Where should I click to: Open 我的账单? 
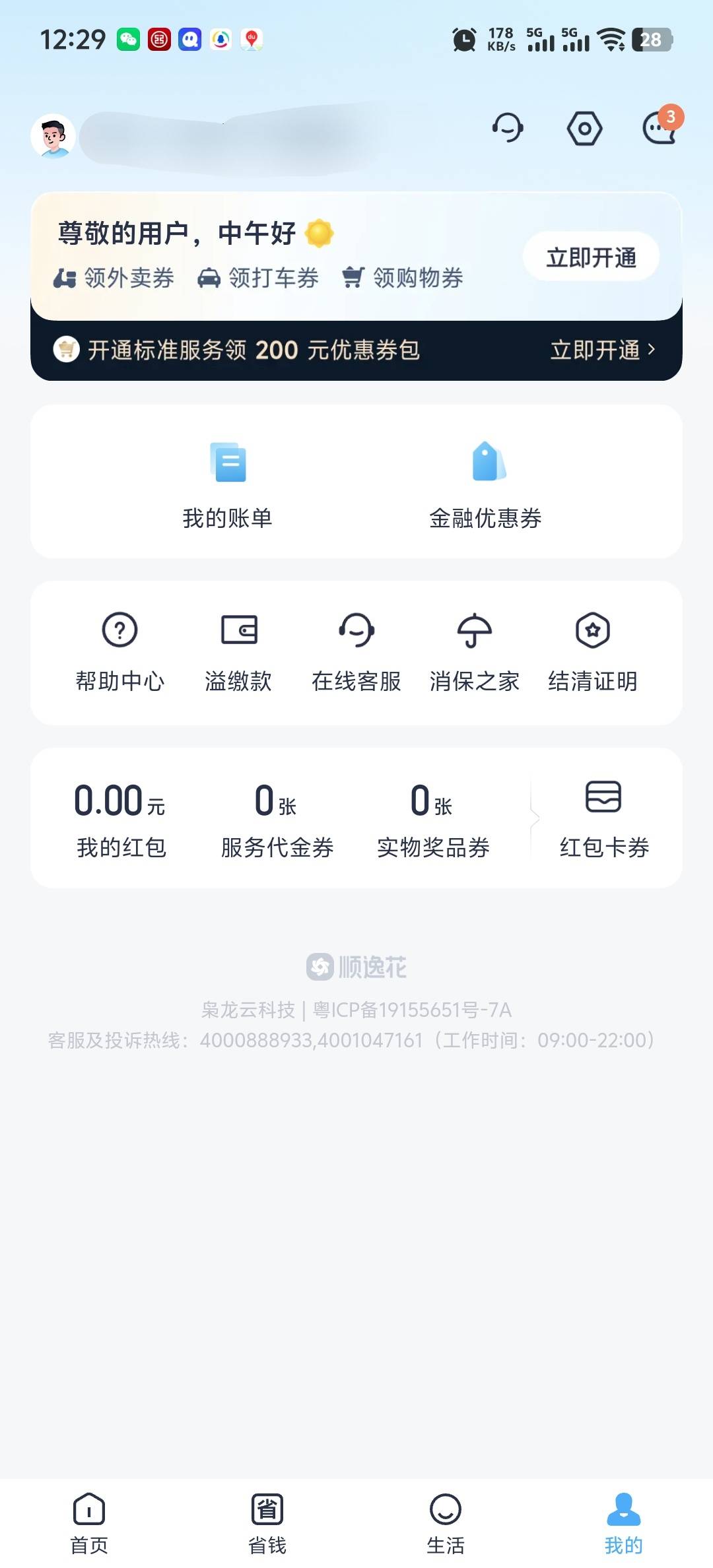coord(228,484)
